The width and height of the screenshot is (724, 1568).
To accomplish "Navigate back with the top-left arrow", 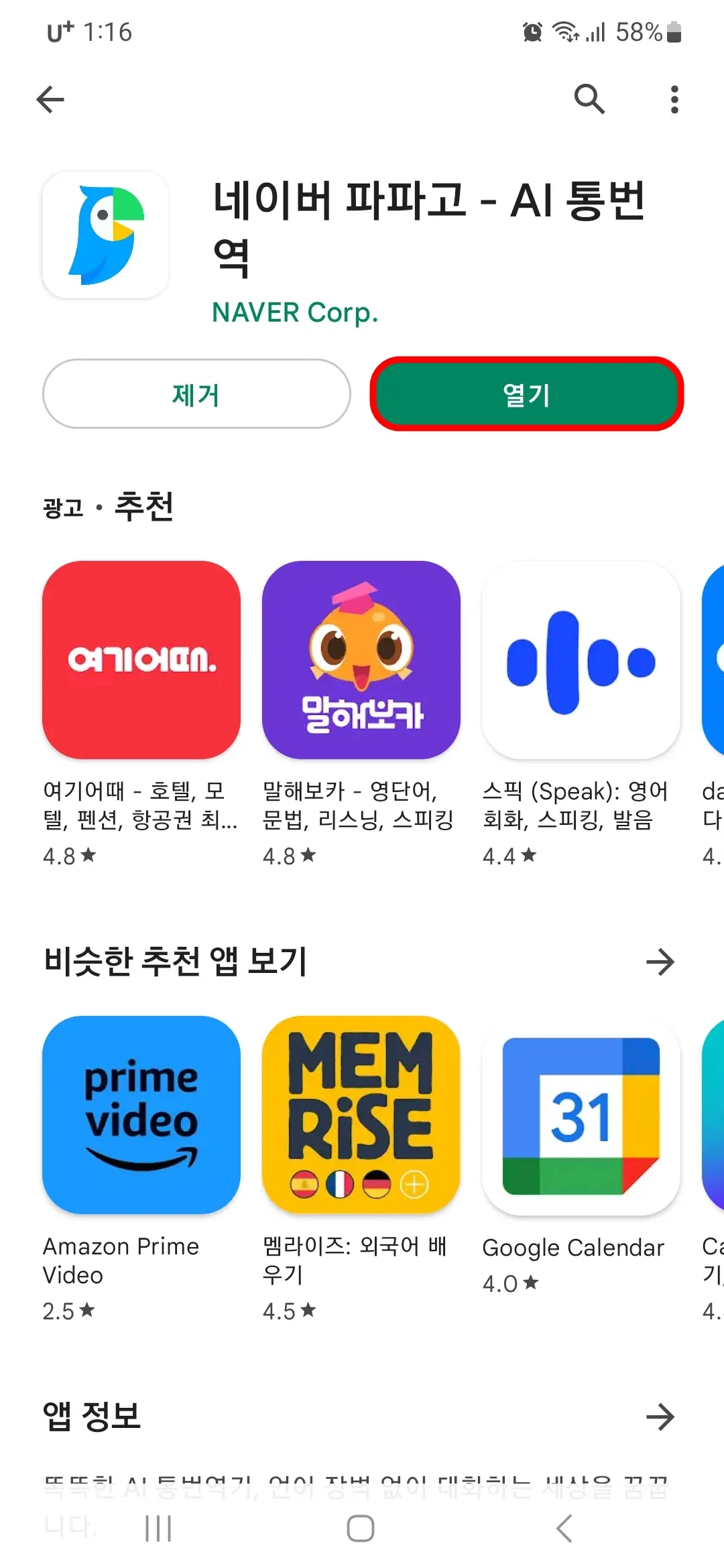I will pyautogui.click(x=50, y=99).
